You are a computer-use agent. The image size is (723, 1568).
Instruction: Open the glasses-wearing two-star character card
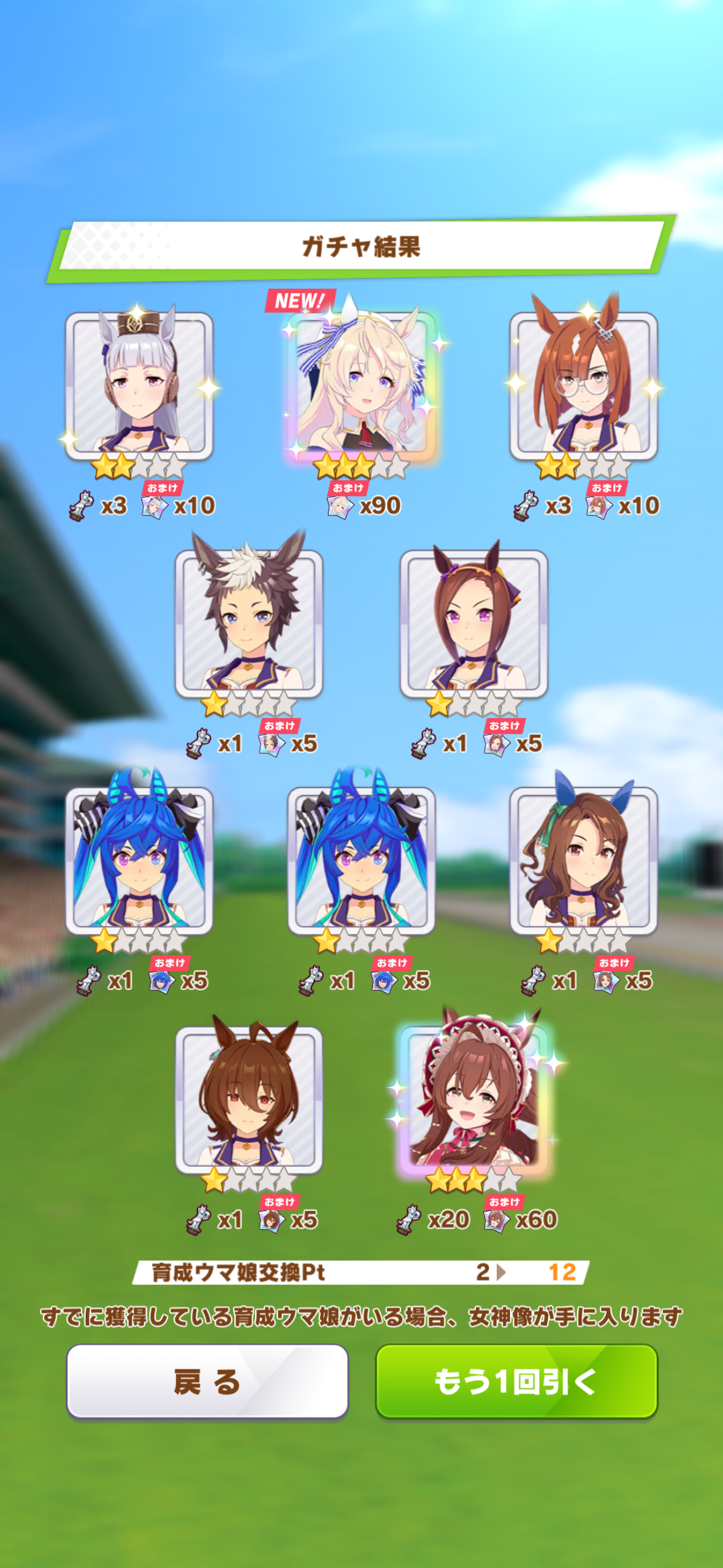coord(583,386)
